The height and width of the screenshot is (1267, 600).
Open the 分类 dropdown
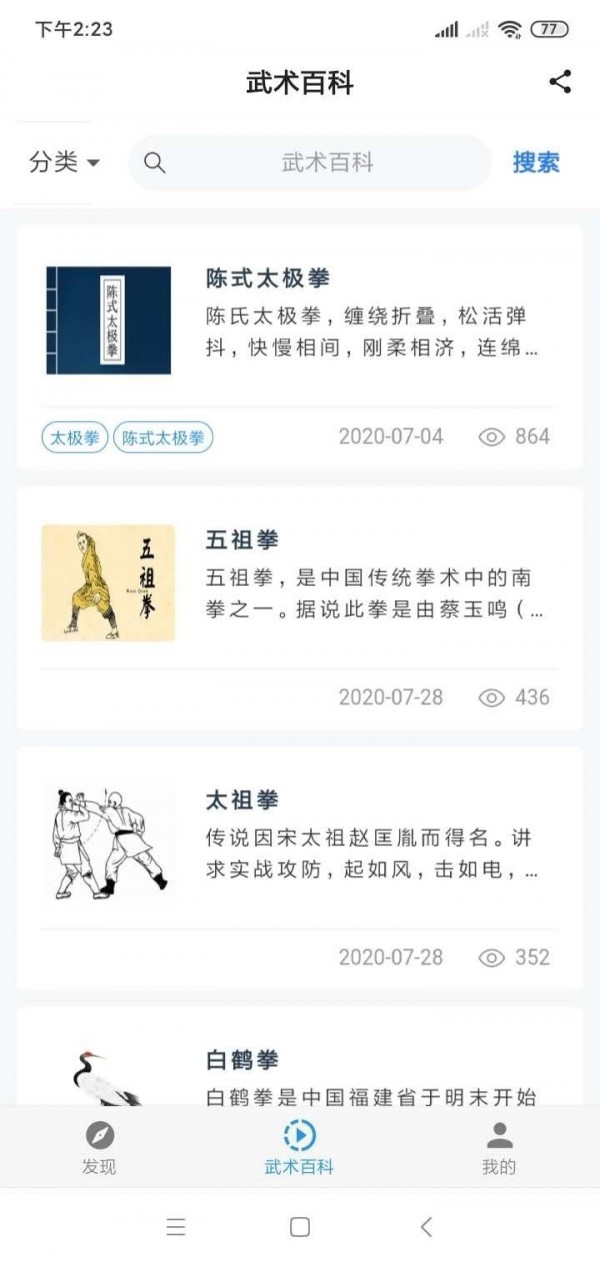(x=65, y=163)
